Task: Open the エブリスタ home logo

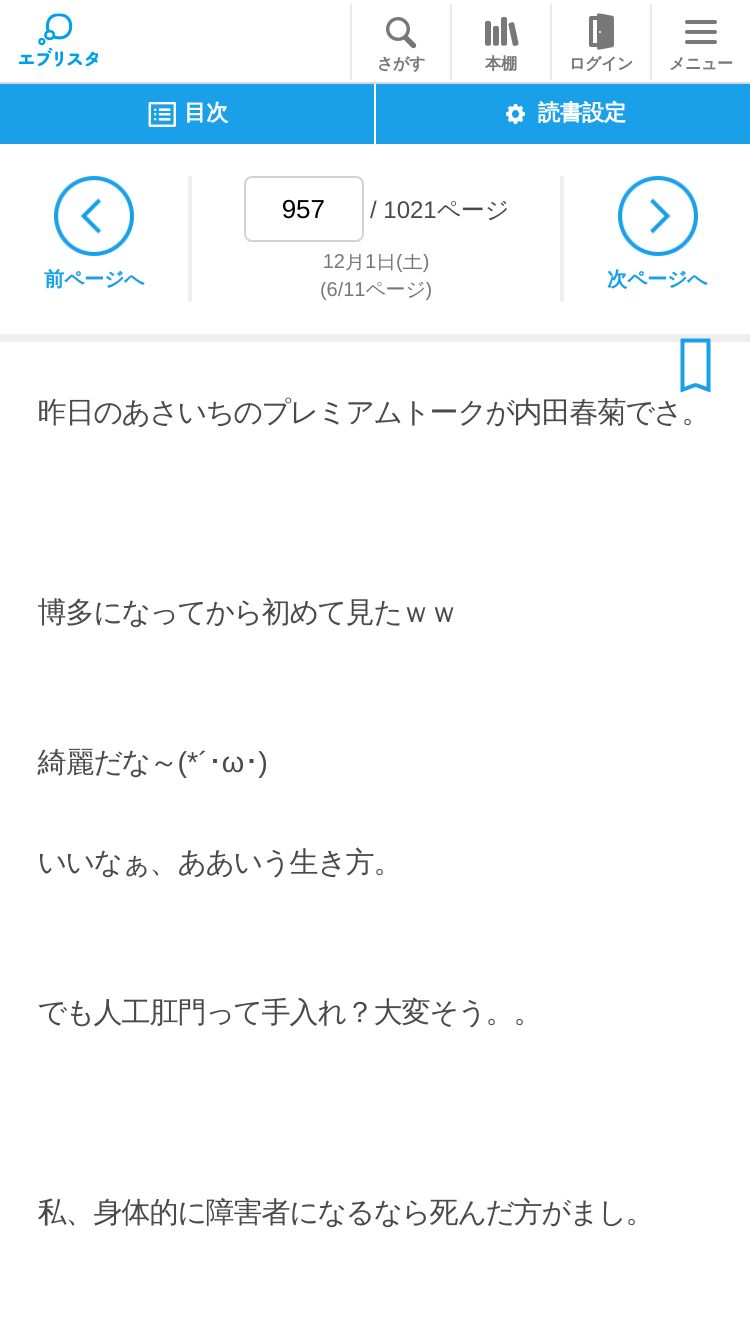Action: coord(59,41)
